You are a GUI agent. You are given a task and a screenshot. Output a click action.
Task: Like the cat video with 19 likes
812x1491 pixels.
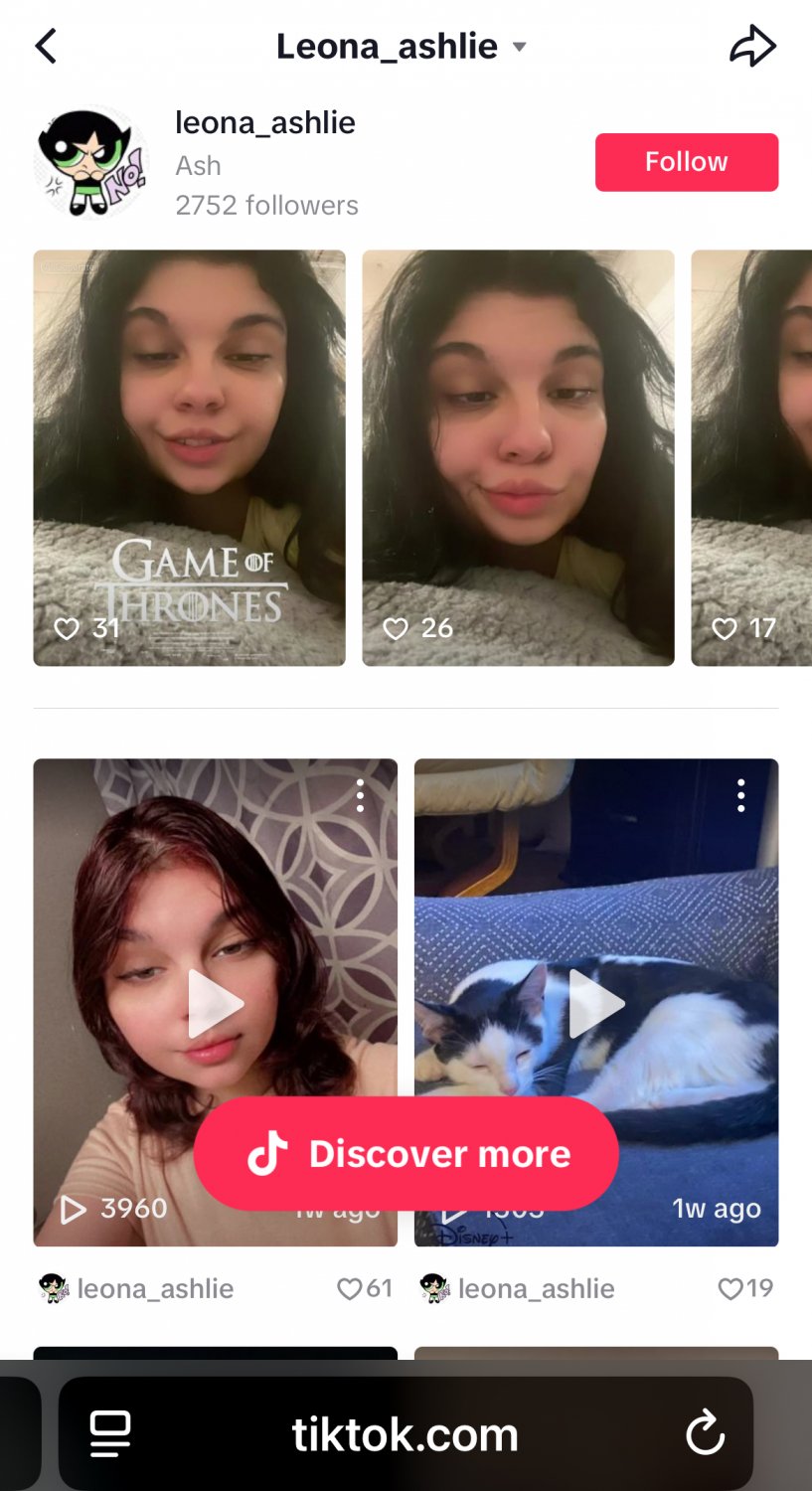tap(731, 1289)
